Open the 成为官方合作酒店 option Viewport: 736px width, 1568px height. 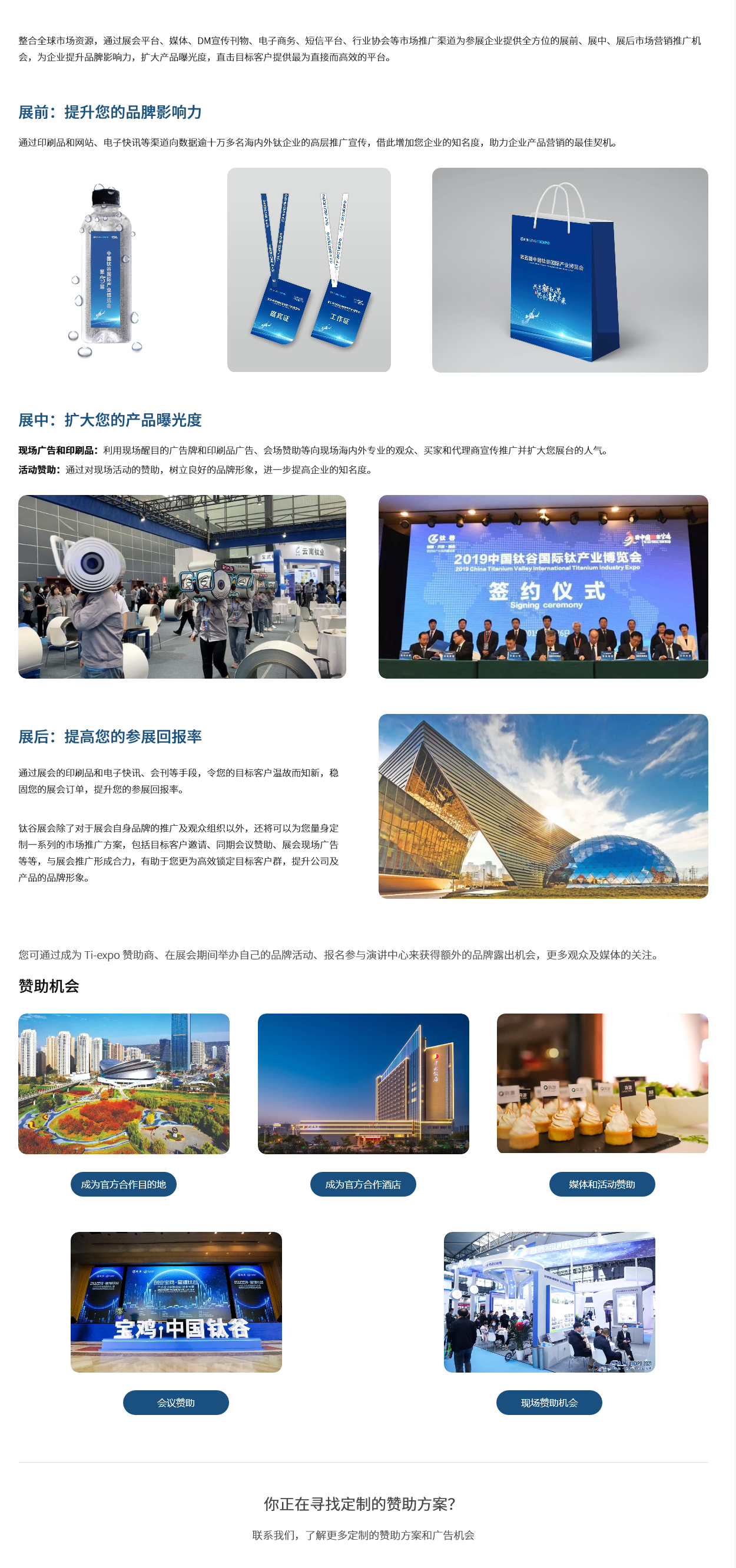pos(363,1184)
